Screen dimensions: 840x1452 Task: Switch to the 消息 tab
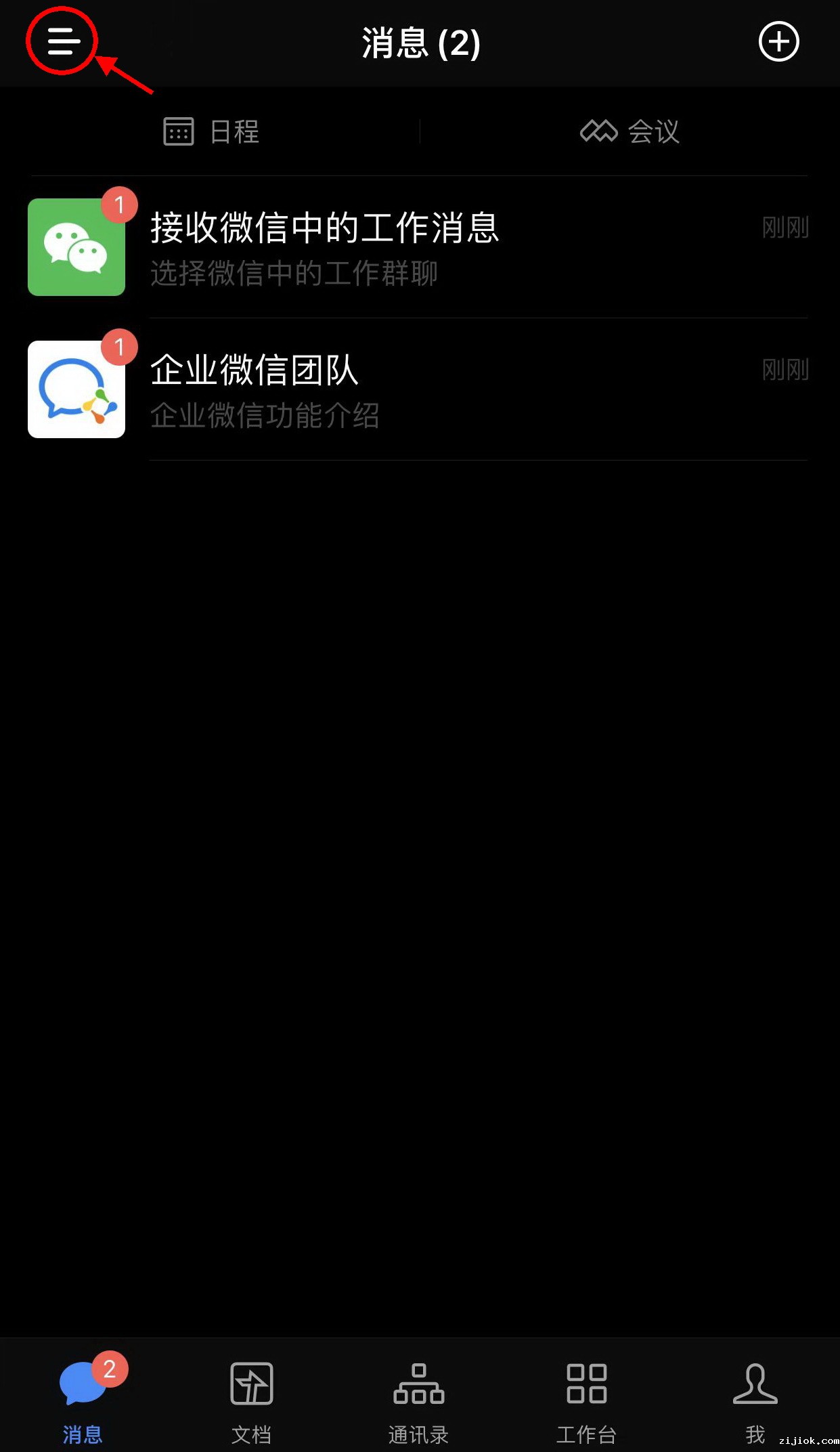click(83, 1398)
